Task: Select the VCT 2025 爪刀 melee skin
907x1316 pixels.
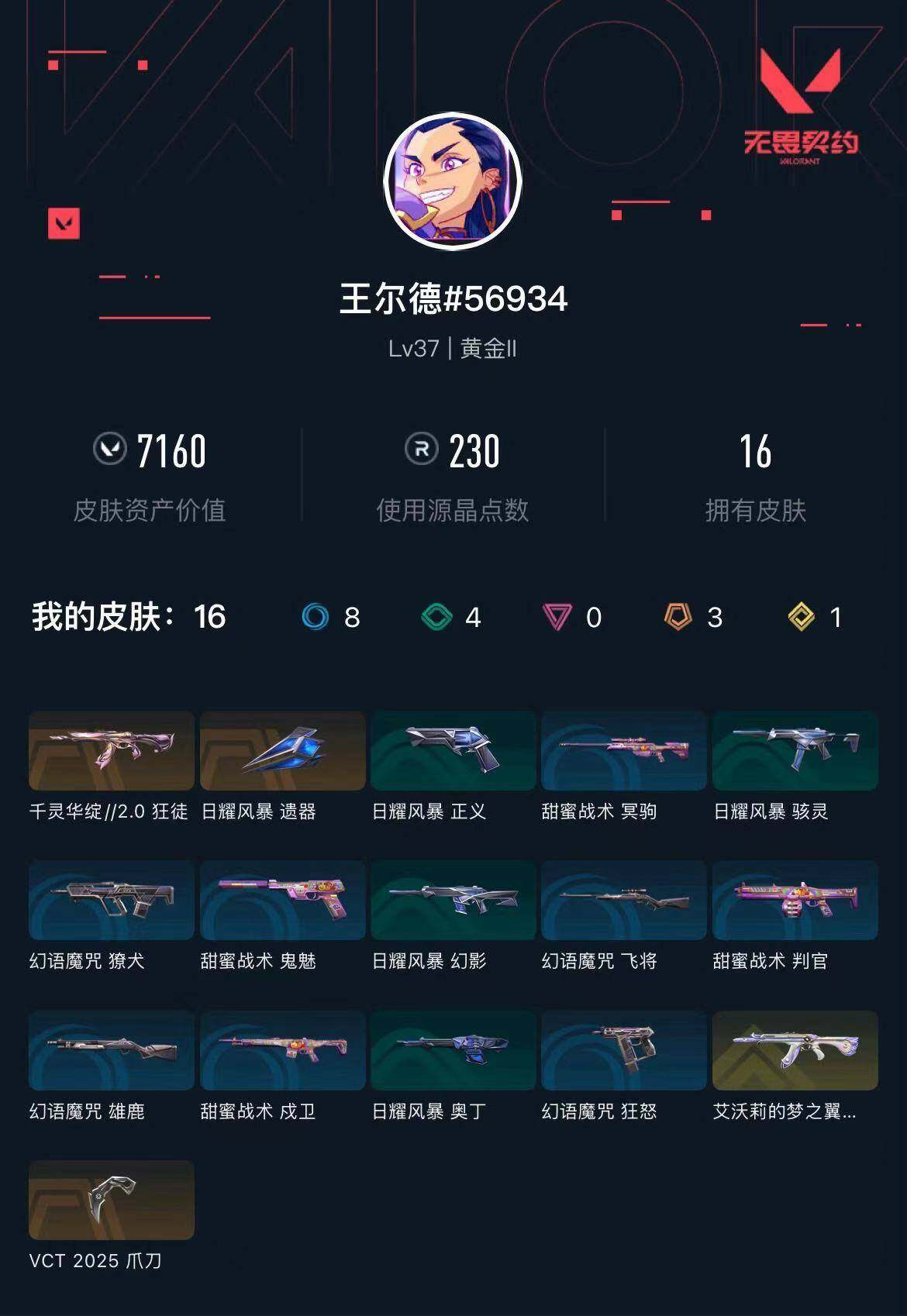Action: (111, 1200)
